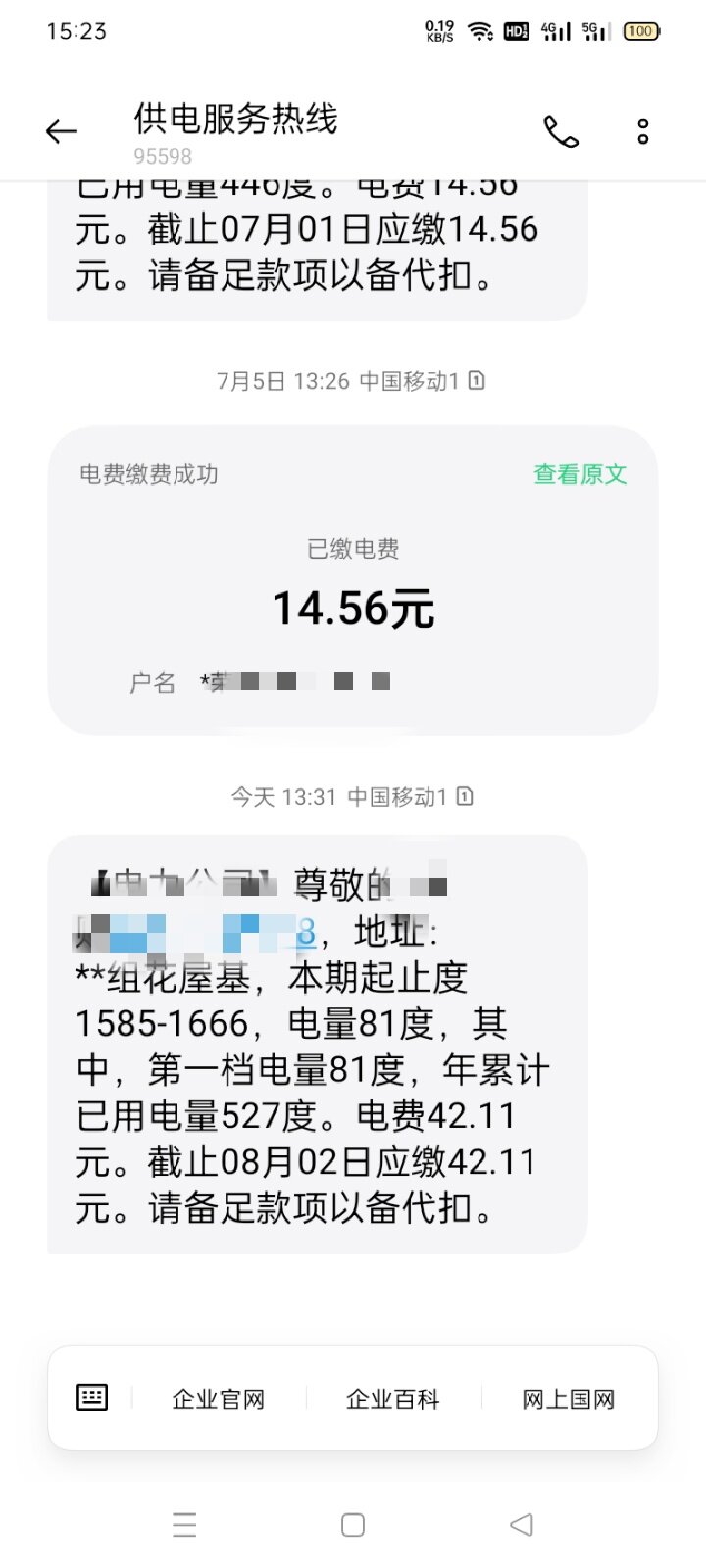Open the 网上国网 menu
The width and height of the screenshot is (706, 1568).
[569, 1399]
